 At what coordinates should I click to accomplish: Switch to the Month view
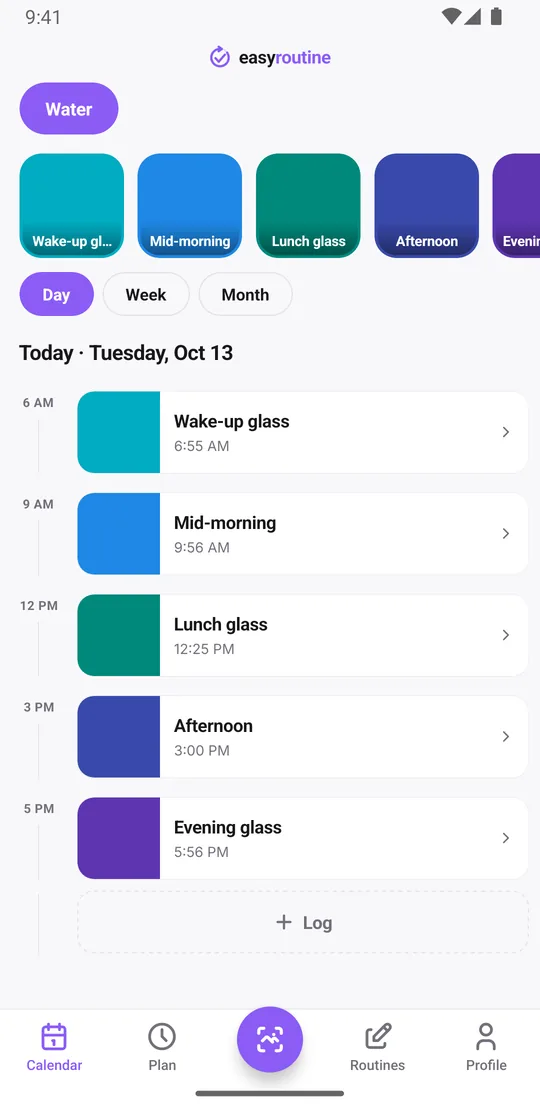(246, 294)
